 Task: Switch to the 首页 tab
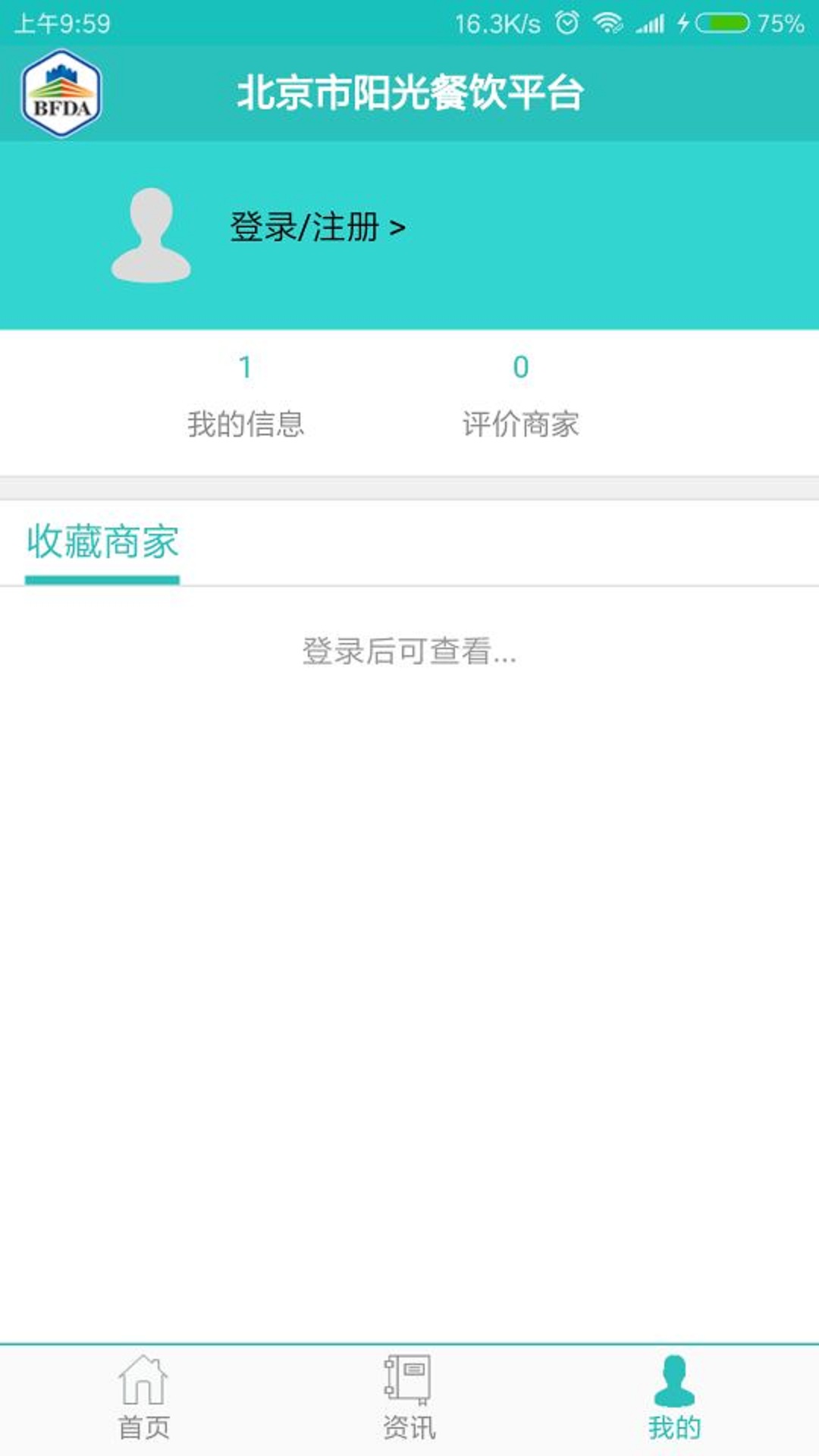pos(143,1398)
